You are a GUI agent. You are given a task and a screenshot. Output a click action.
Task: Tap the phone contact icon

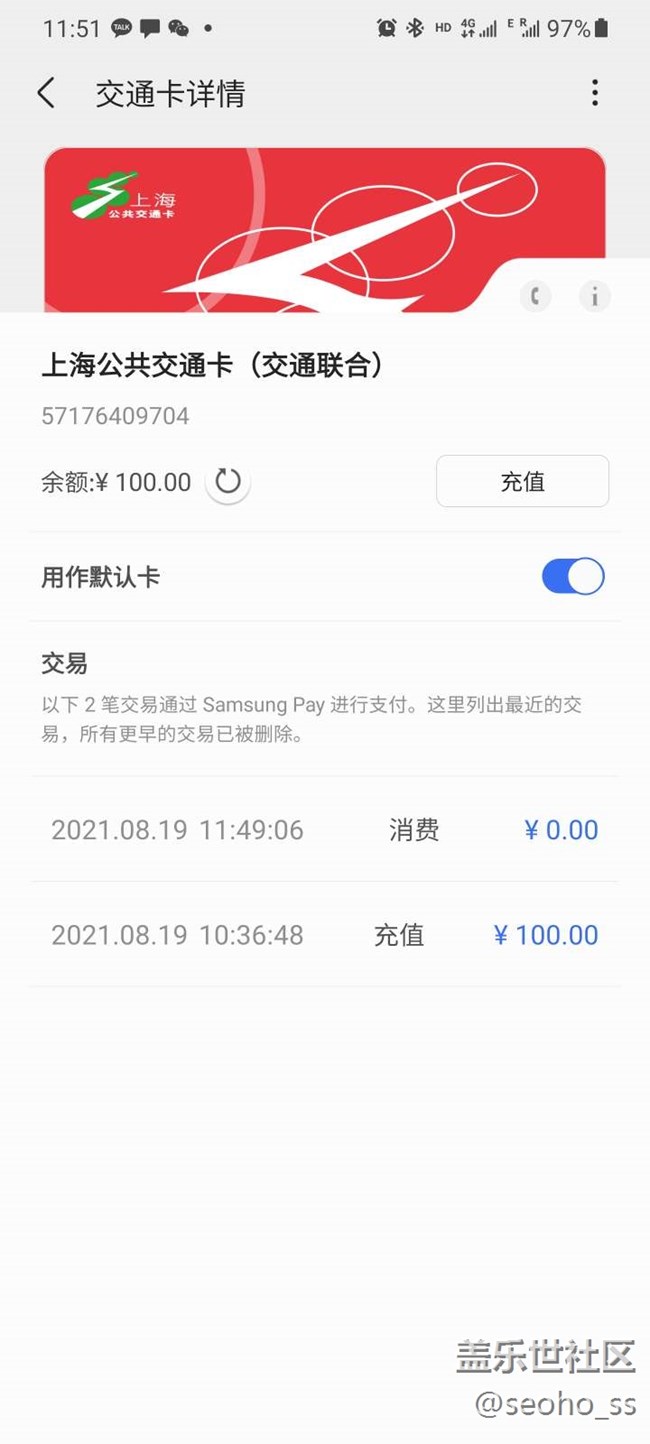[x=536, y=296]
